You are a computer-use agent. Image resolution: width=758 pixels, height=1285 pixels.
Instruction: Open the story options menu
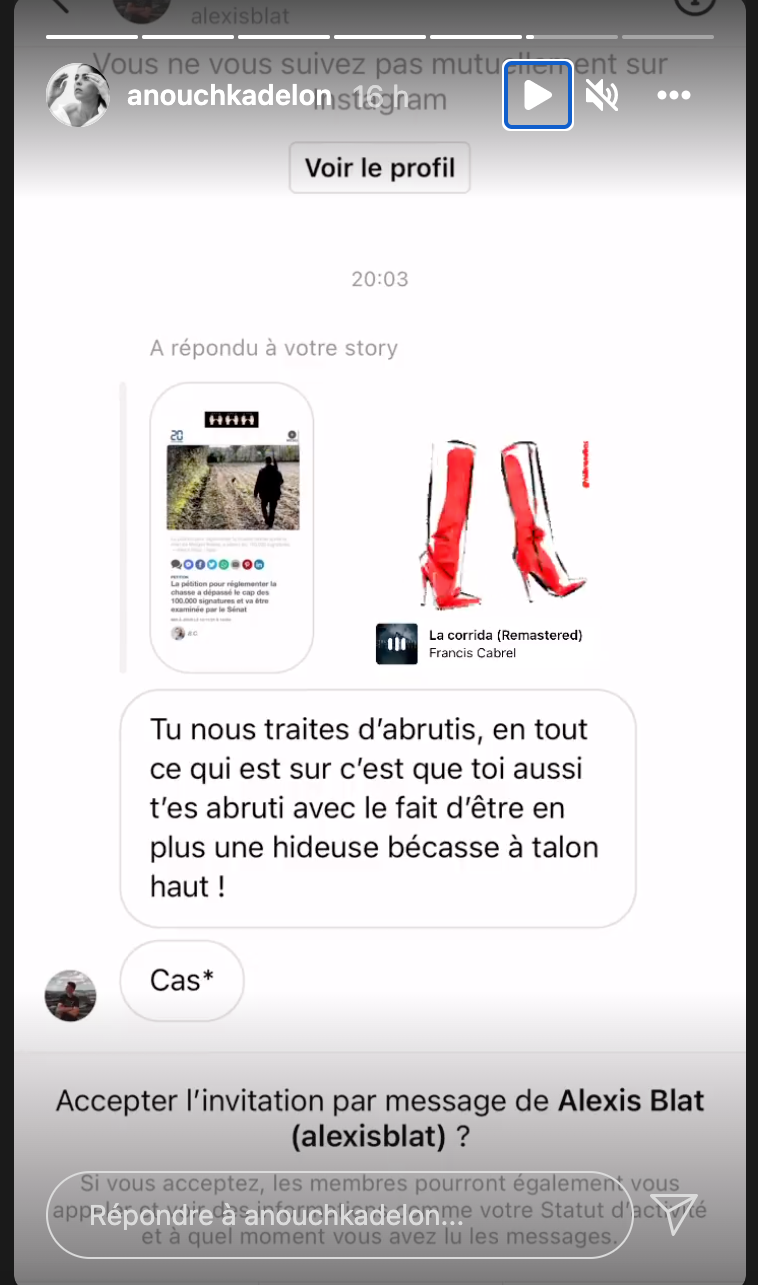(x=673, y=95)
